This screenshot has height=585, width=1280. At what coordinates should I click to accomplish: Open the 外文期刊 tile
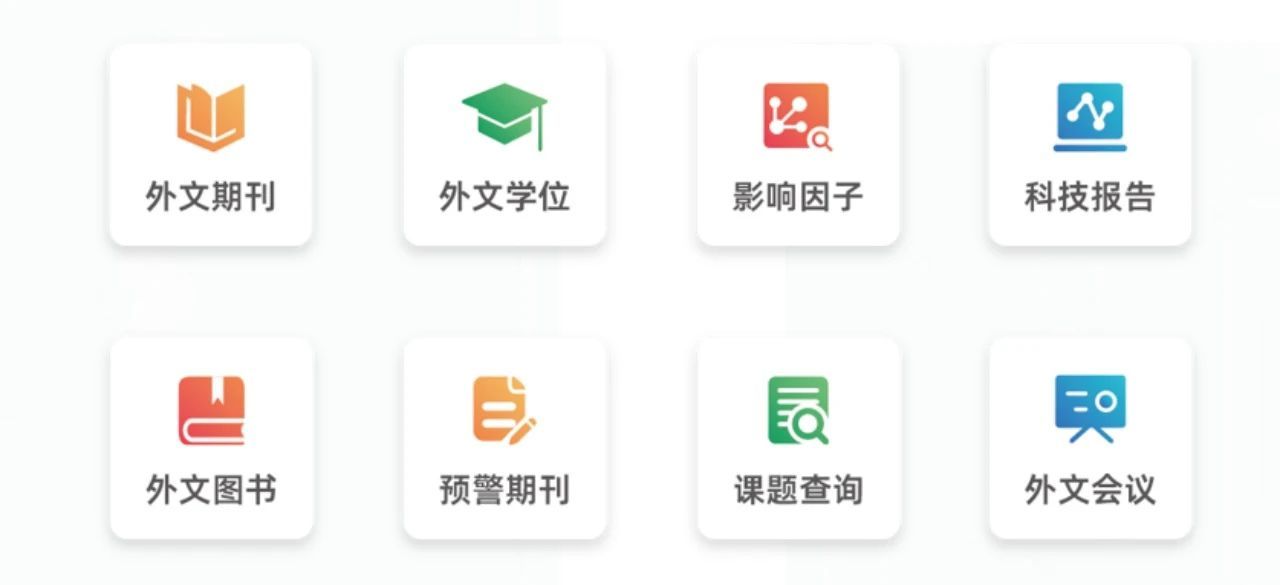tap(211, 145)
